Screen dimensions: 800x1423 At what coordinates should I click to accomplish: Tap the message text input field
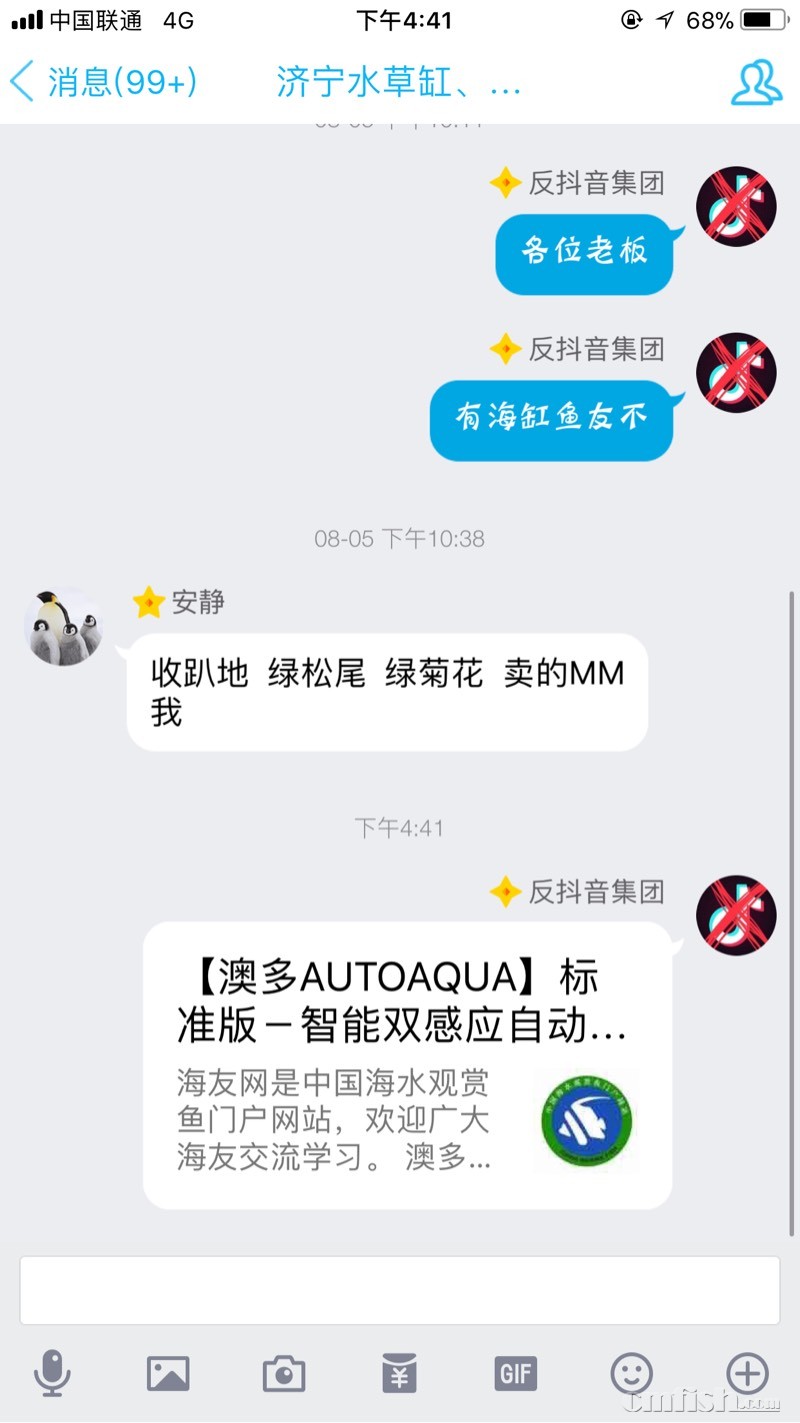[x=400, y=1291]
